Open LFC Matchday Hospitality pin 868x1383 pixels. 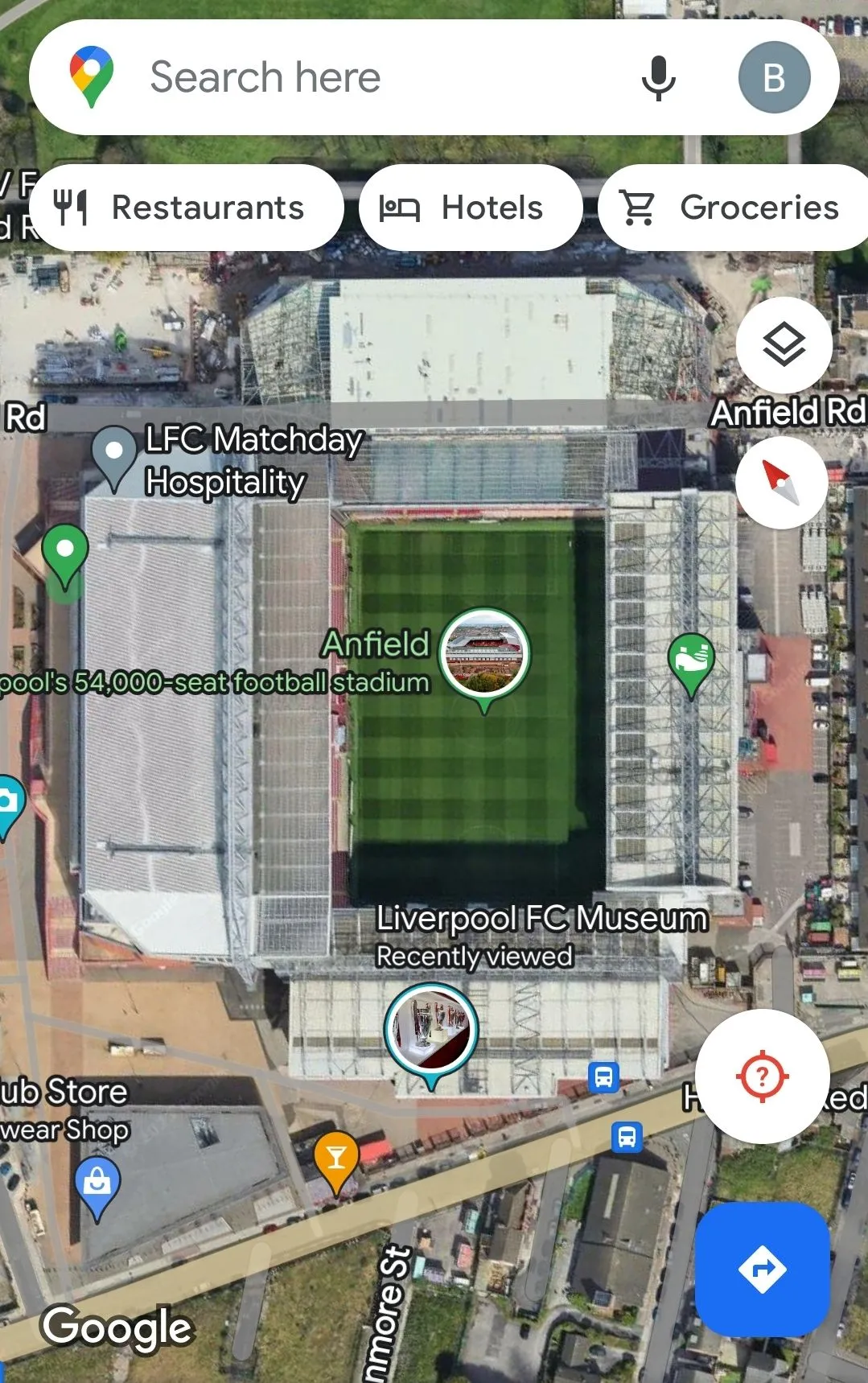[x=115, y=455]
